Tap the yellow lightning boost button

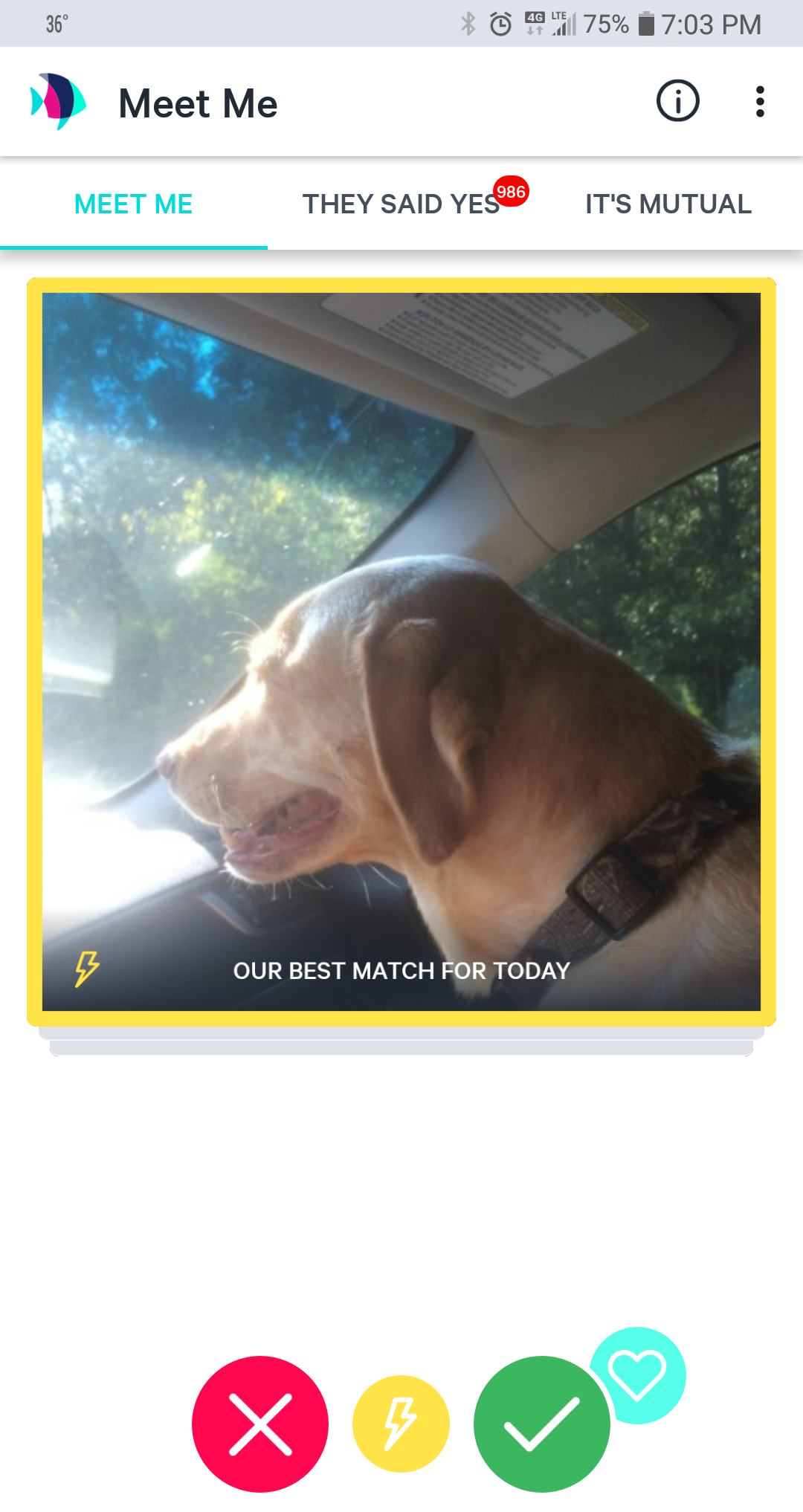[x=401, y=1424]
